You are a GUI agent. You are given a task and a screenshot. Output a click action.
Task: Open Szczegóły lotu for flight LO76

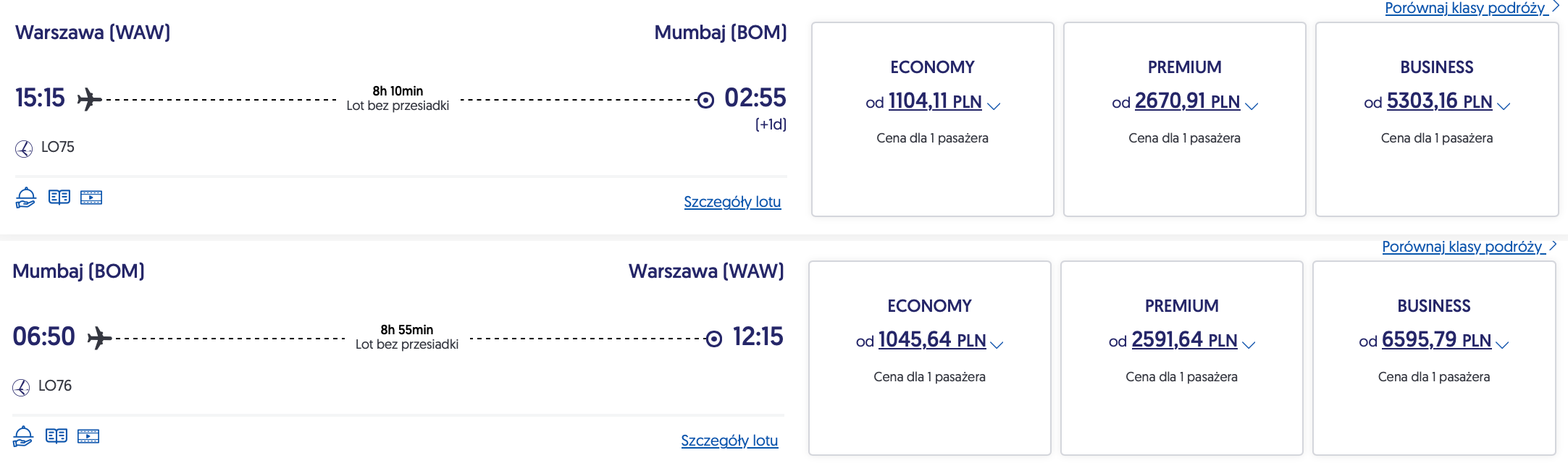coord(729,441)
